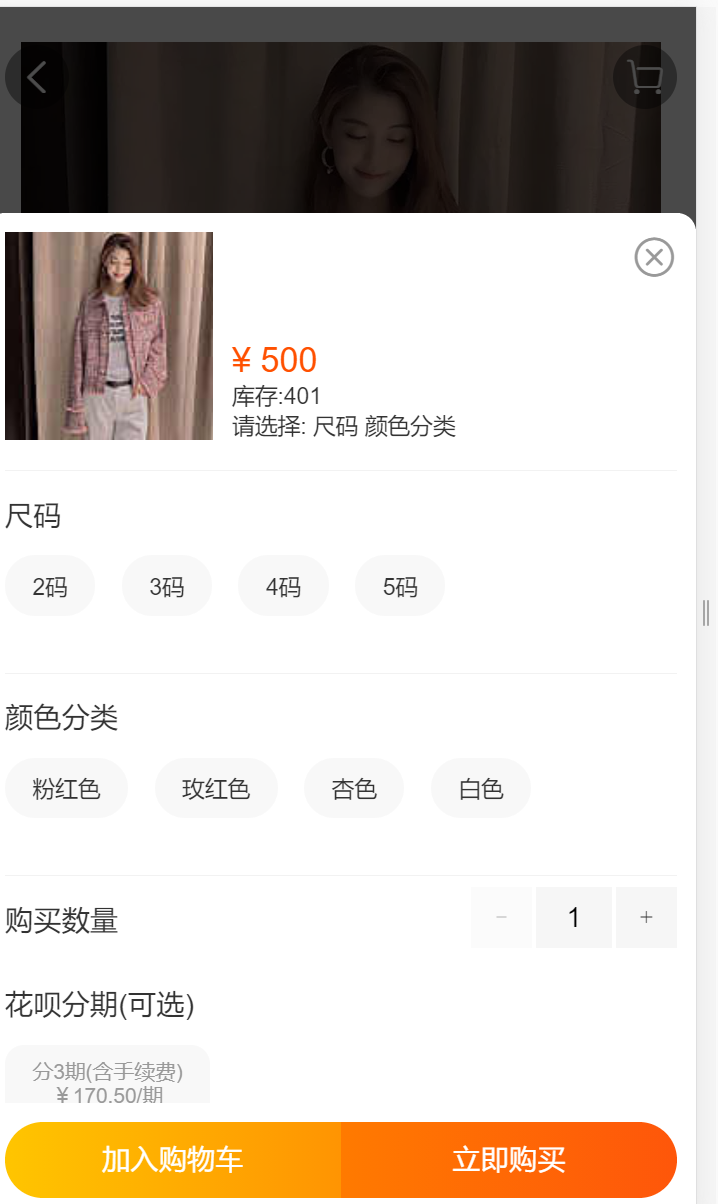The width and height of the screenshot is (718, 1204).
Task: Choose size 4码
Action: point(283,586)
